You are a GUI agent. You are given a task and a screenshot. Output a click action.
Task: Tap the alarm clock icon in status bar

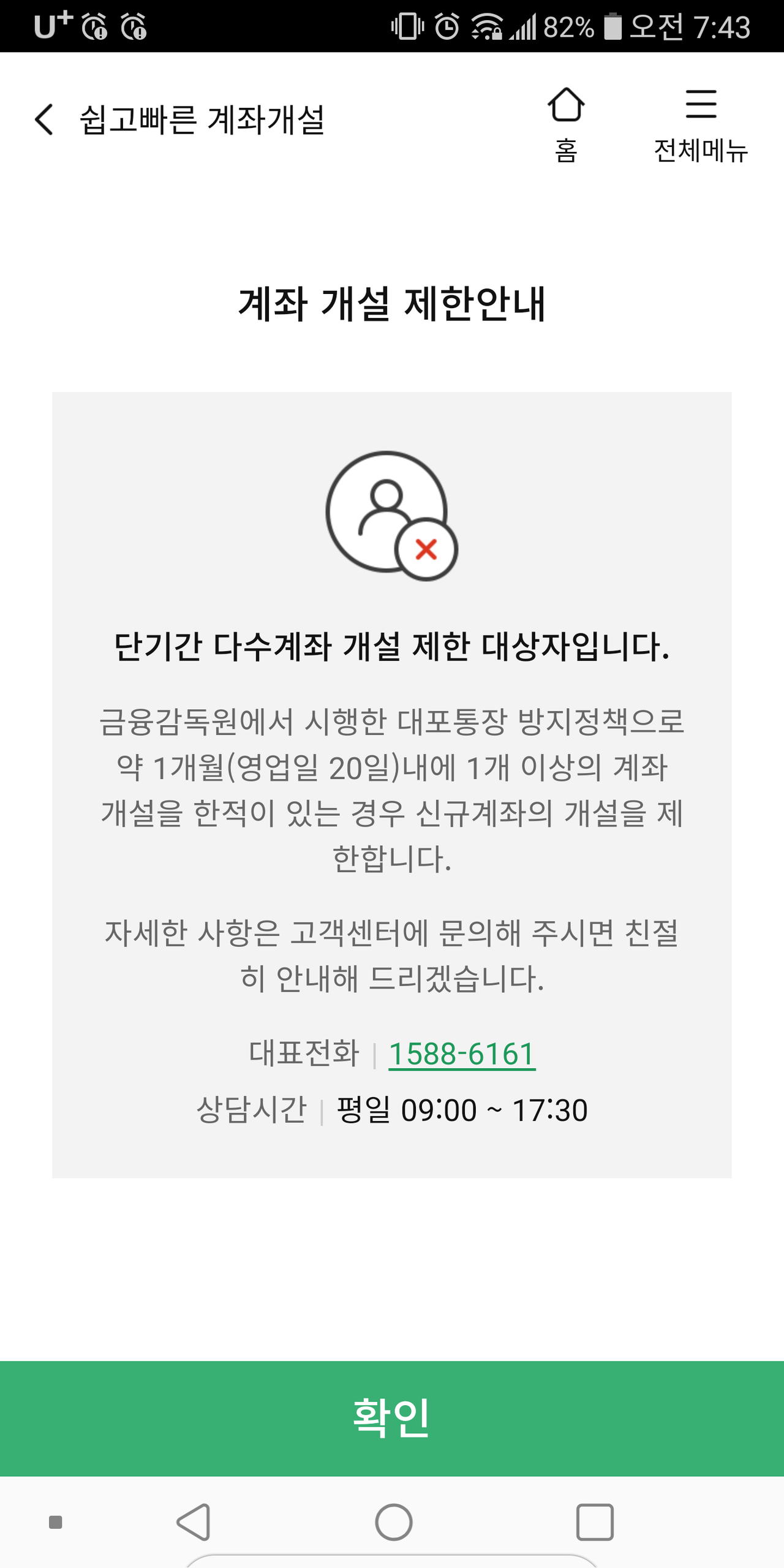coord(445,28)
